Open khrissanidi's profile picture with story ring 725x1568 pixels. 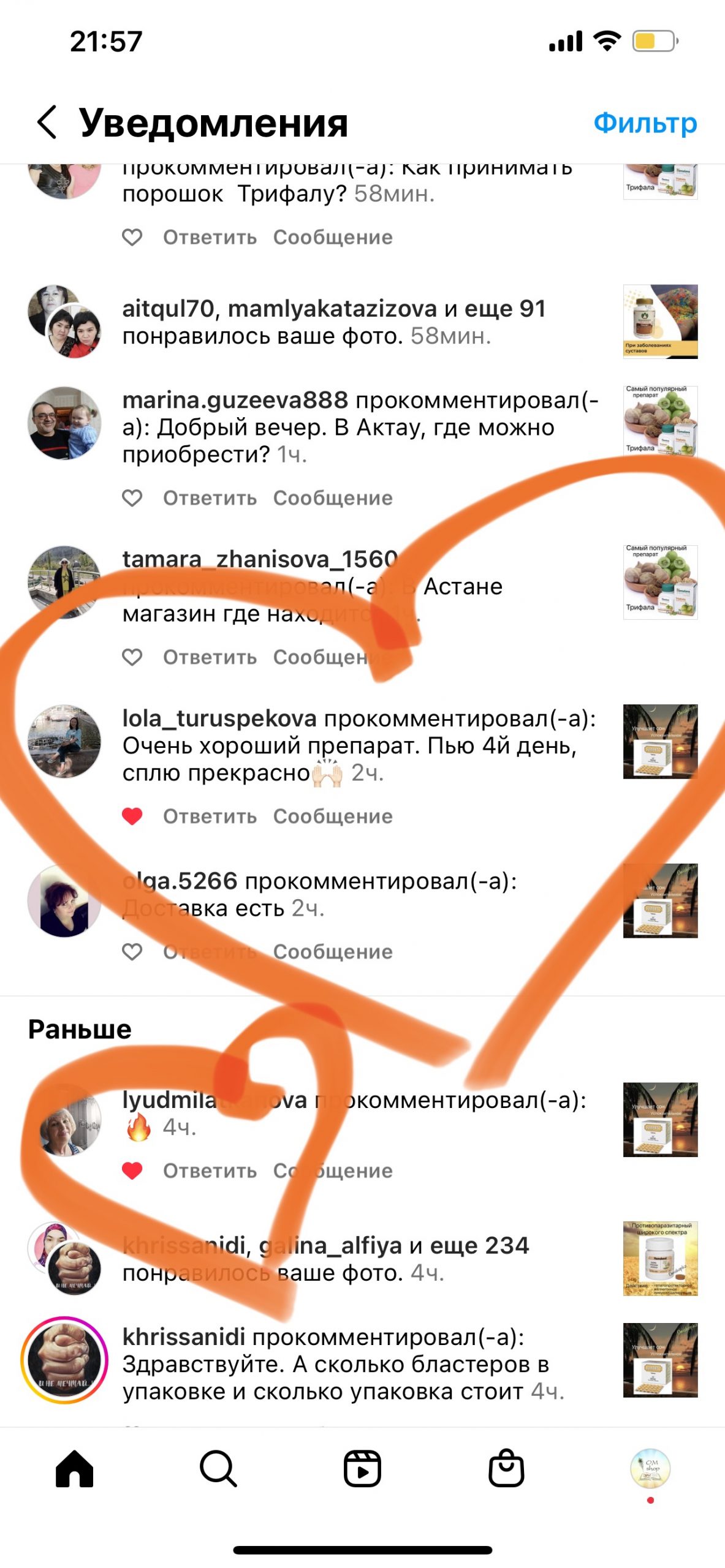click(64, 1360)
